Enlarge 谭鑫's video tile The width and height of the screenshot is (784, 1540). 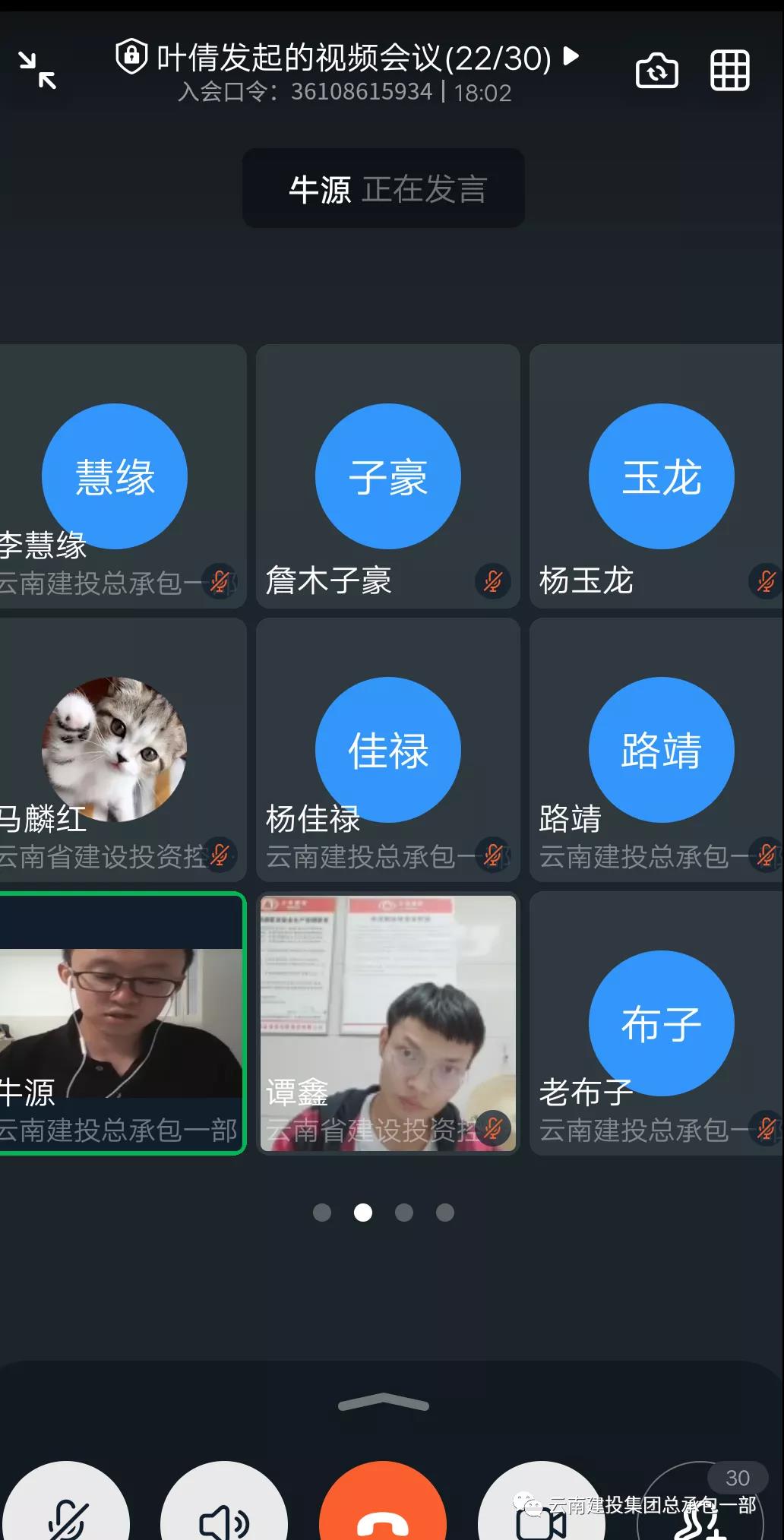coord(387,1023)
